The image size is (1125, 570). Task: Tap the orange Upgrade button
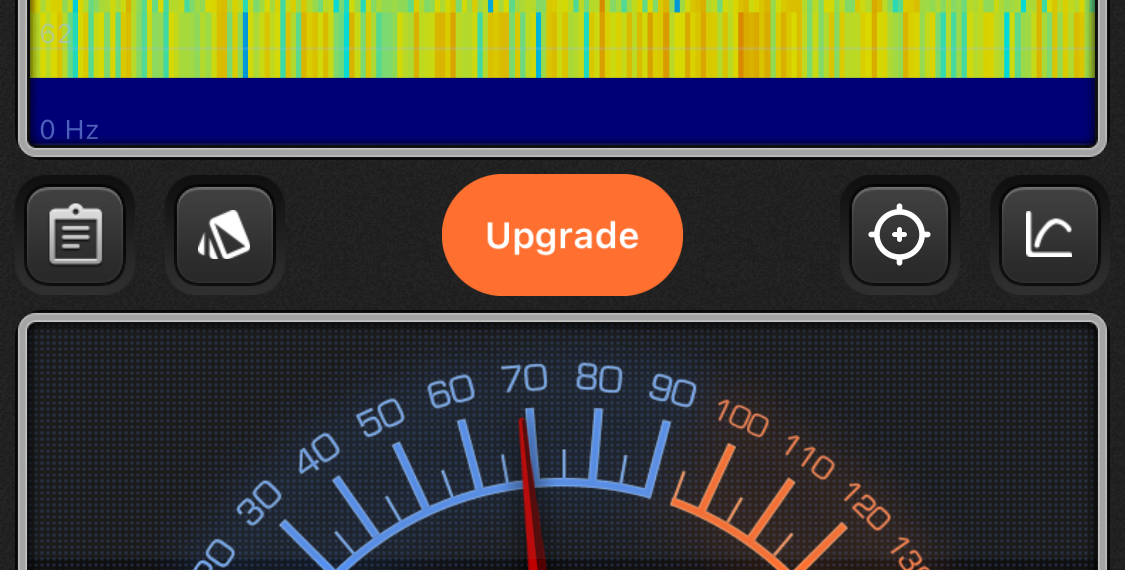(x=562, y=235)
